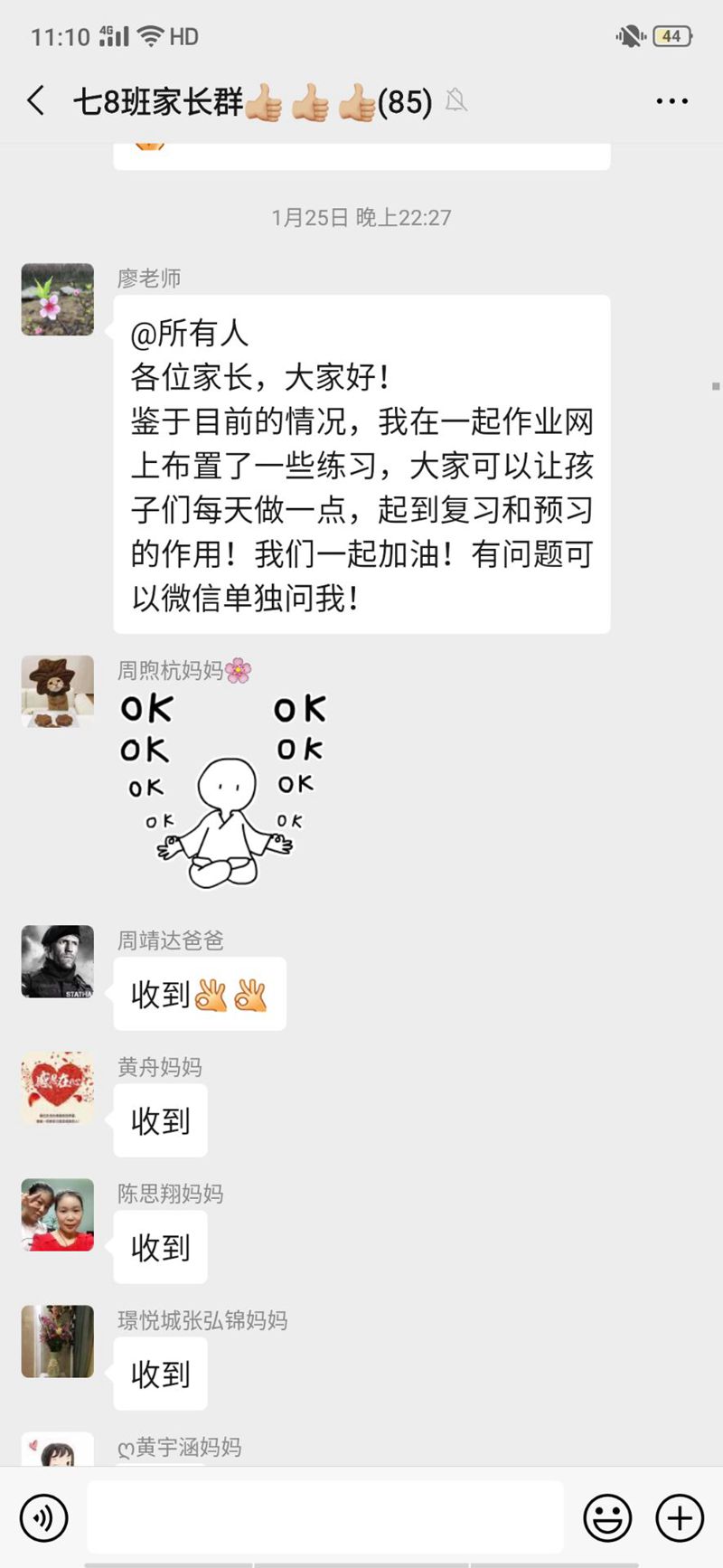Go back from the 七8班家长群 chat
Screen dimensions: 723x1568
(36, 101)
